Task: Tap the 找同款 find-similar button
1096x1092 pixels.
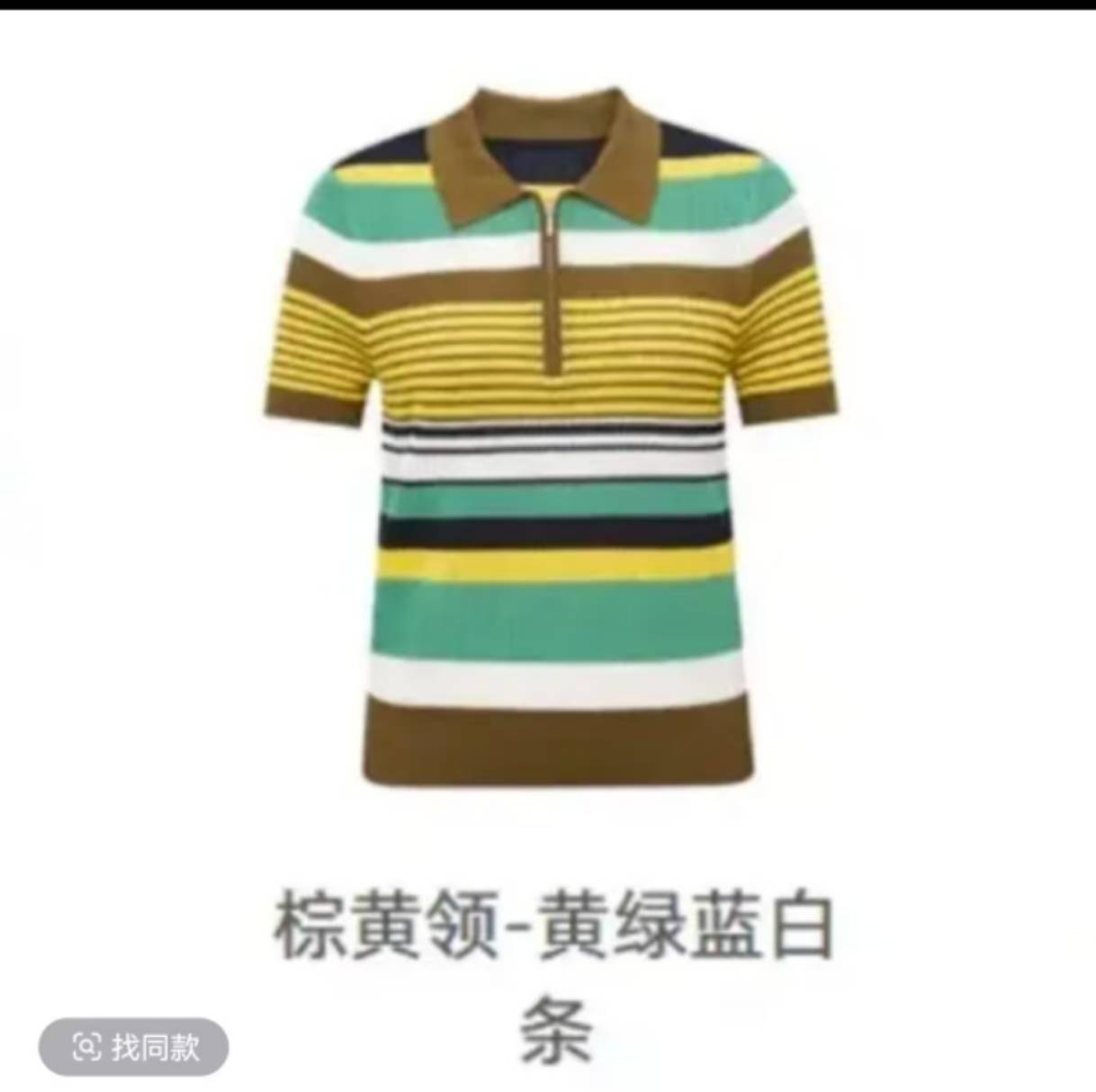Action: pyautogui.click(x=133, y=1047)
